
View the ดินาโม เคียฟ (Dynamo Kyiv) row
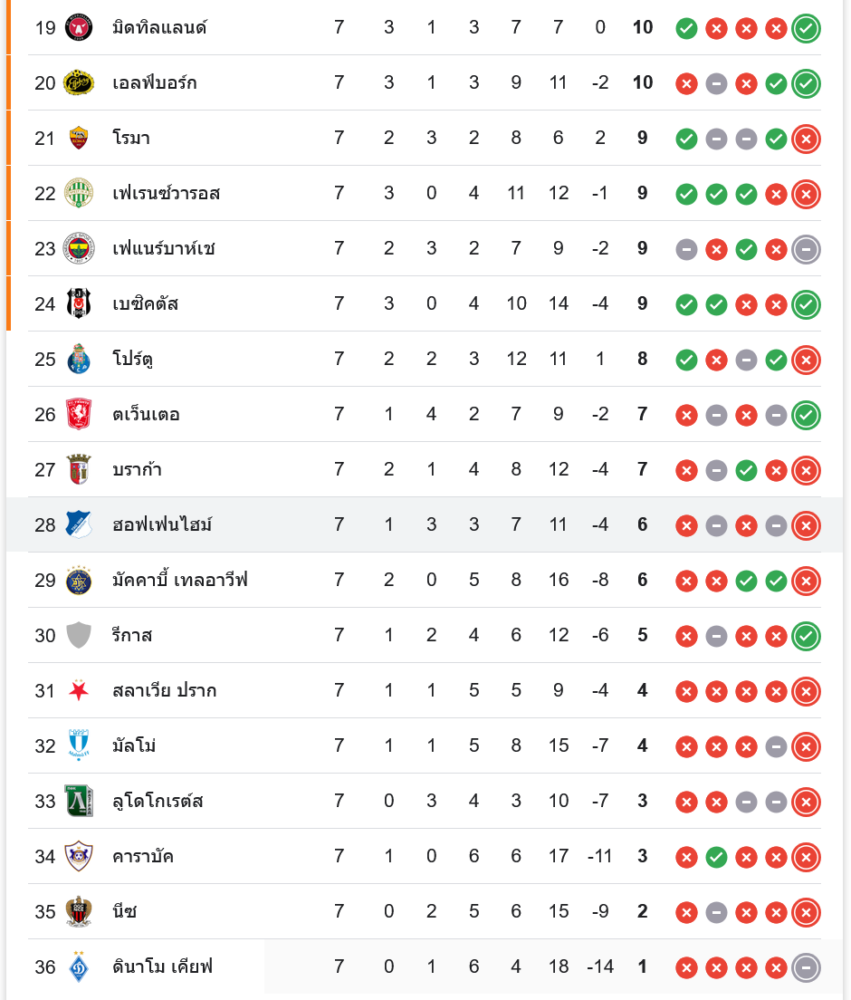point(162,967)
